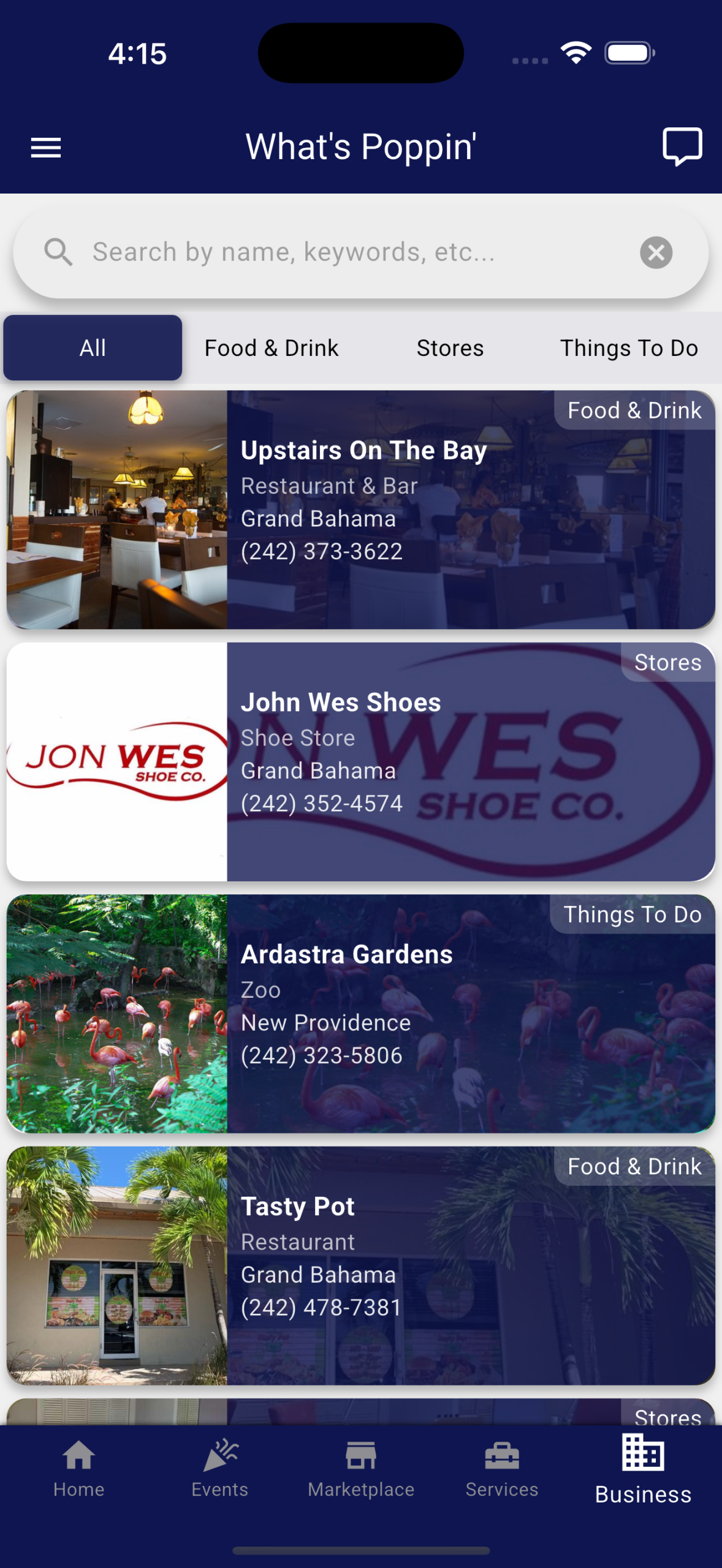
Task: Open the Ardastra Gardens zoo listing
Action: [x=361, y=1014]
